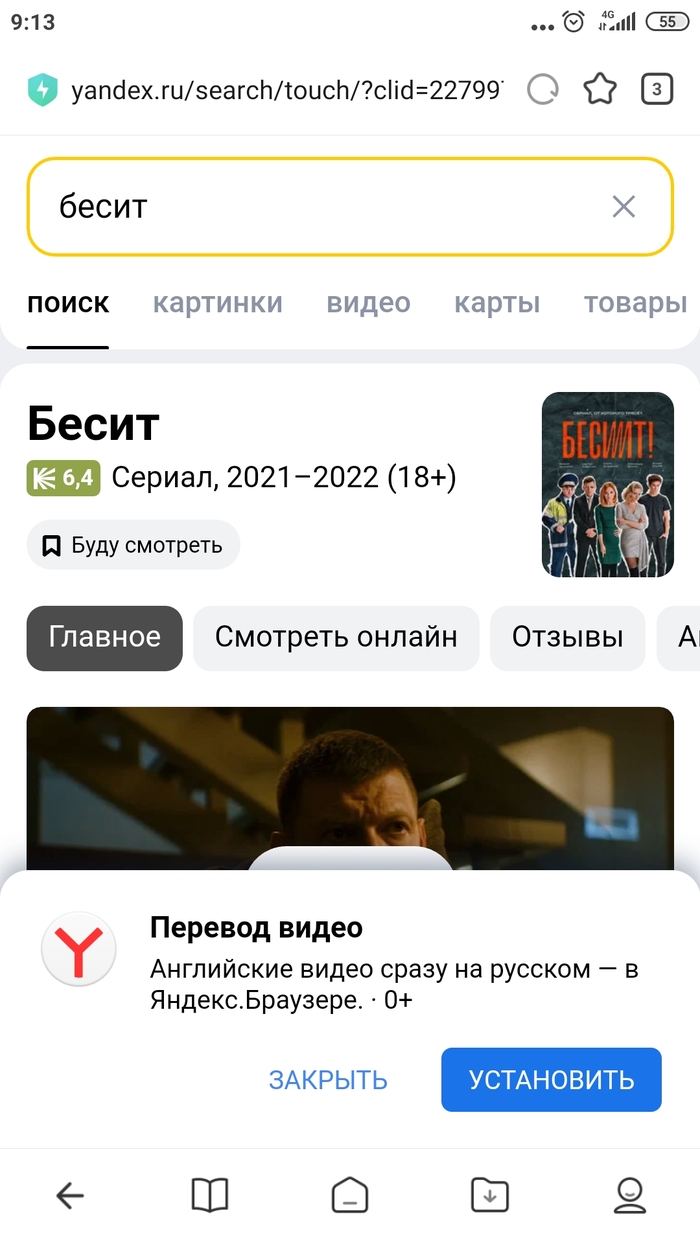This screenshot has height=1244, width=700.
Task: Dismiss the banner with ЗАКРЫТЬ
Action: pos(328,1080)
